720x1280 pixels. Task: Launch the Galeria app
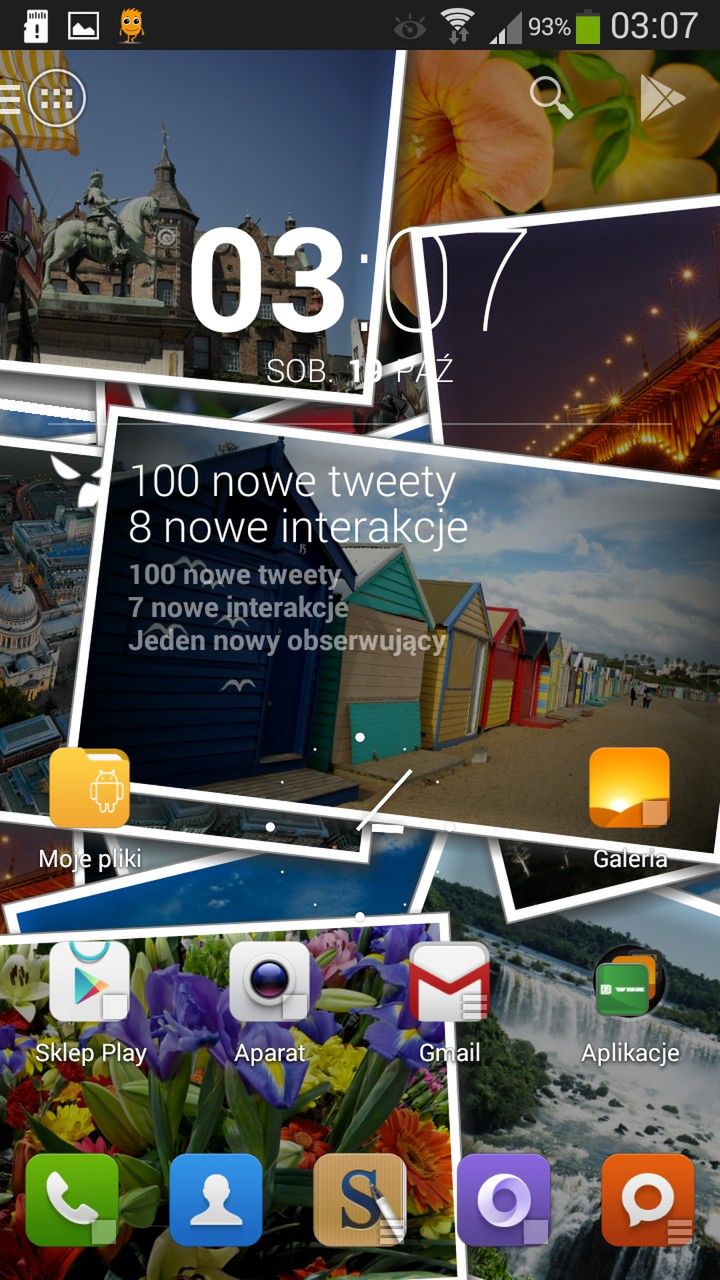coord(629,790)
